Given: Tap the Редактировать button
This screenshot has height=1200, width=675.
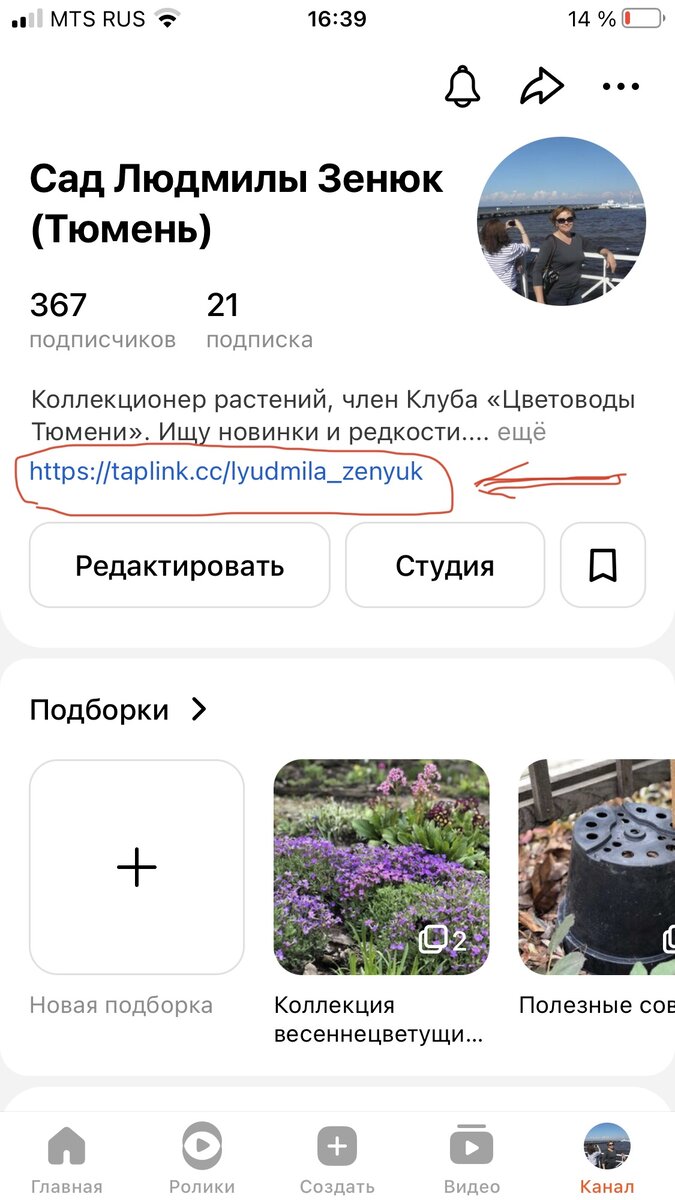Looking at the screenshot, I should (180, 566).
